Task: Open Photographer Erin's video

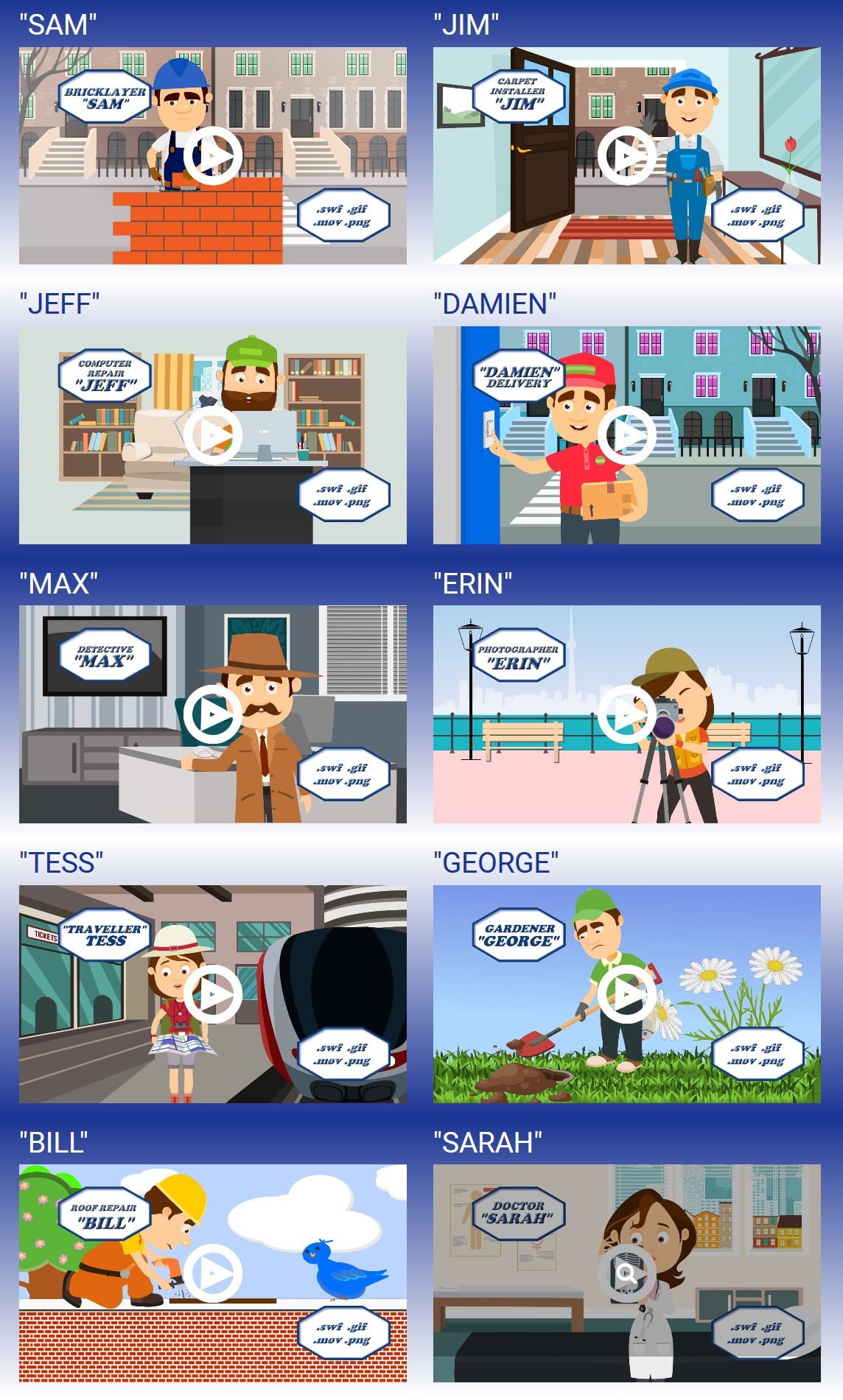Action: 627,714
